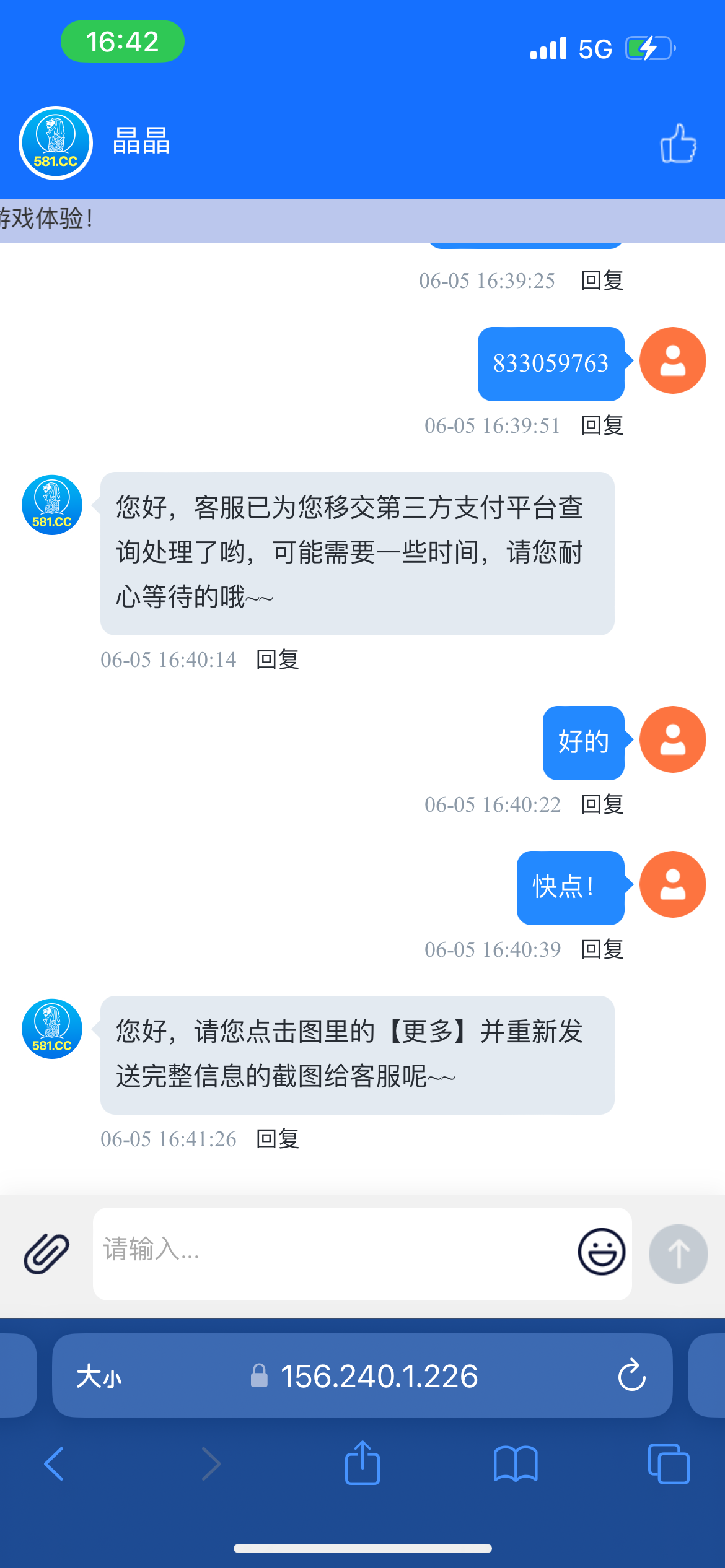The image size is (725, 1568).
Task: Tap 回复 under the 16:40:14 message
Action: click(278, 660)
